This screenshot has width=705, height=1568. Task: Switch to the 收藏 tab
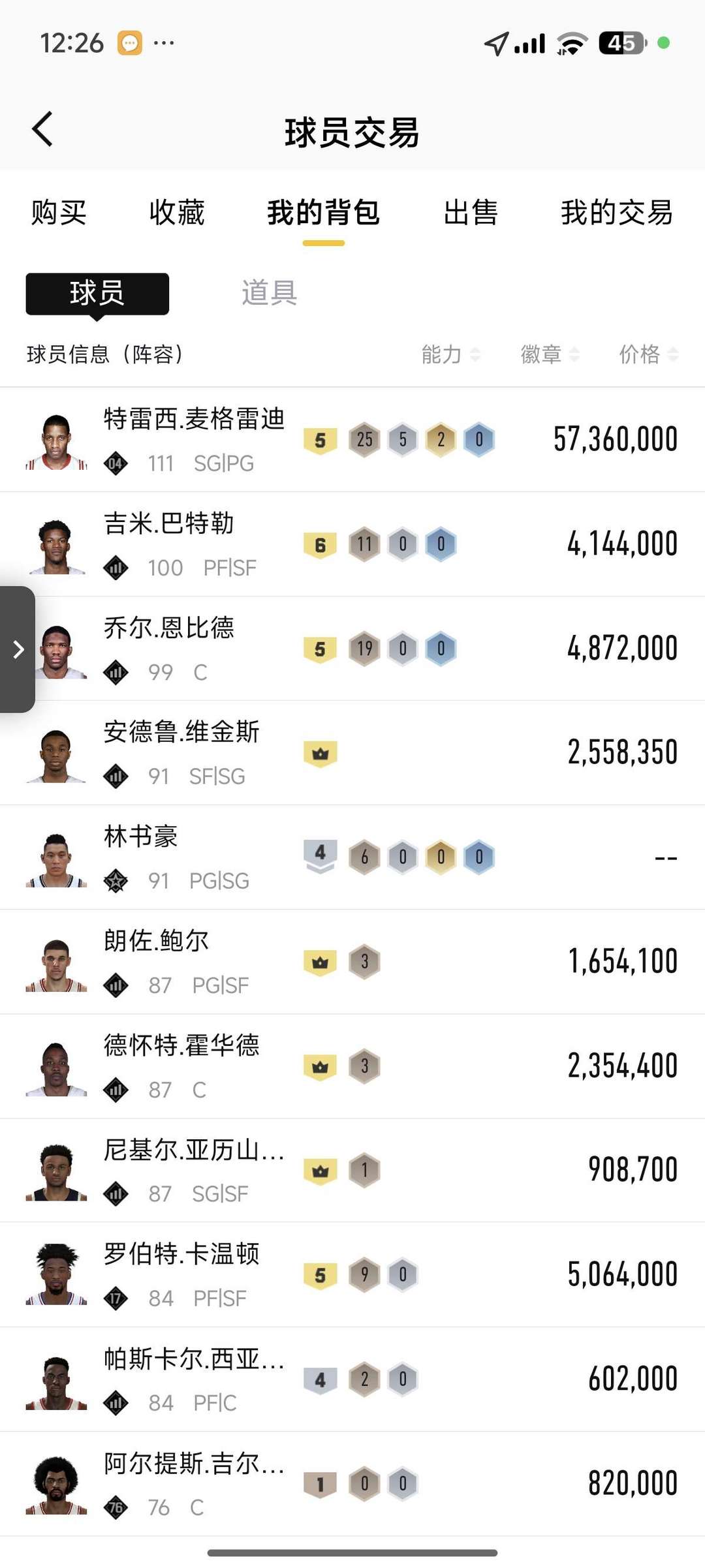pos(177,213)
